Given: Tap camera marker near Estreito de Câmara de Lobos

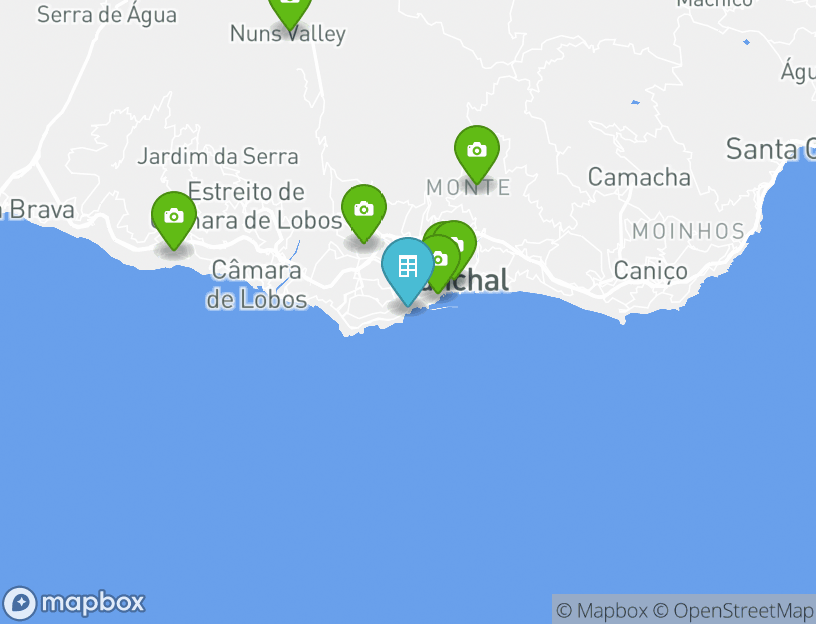Looking at the screenshot, I should (363, 210).
